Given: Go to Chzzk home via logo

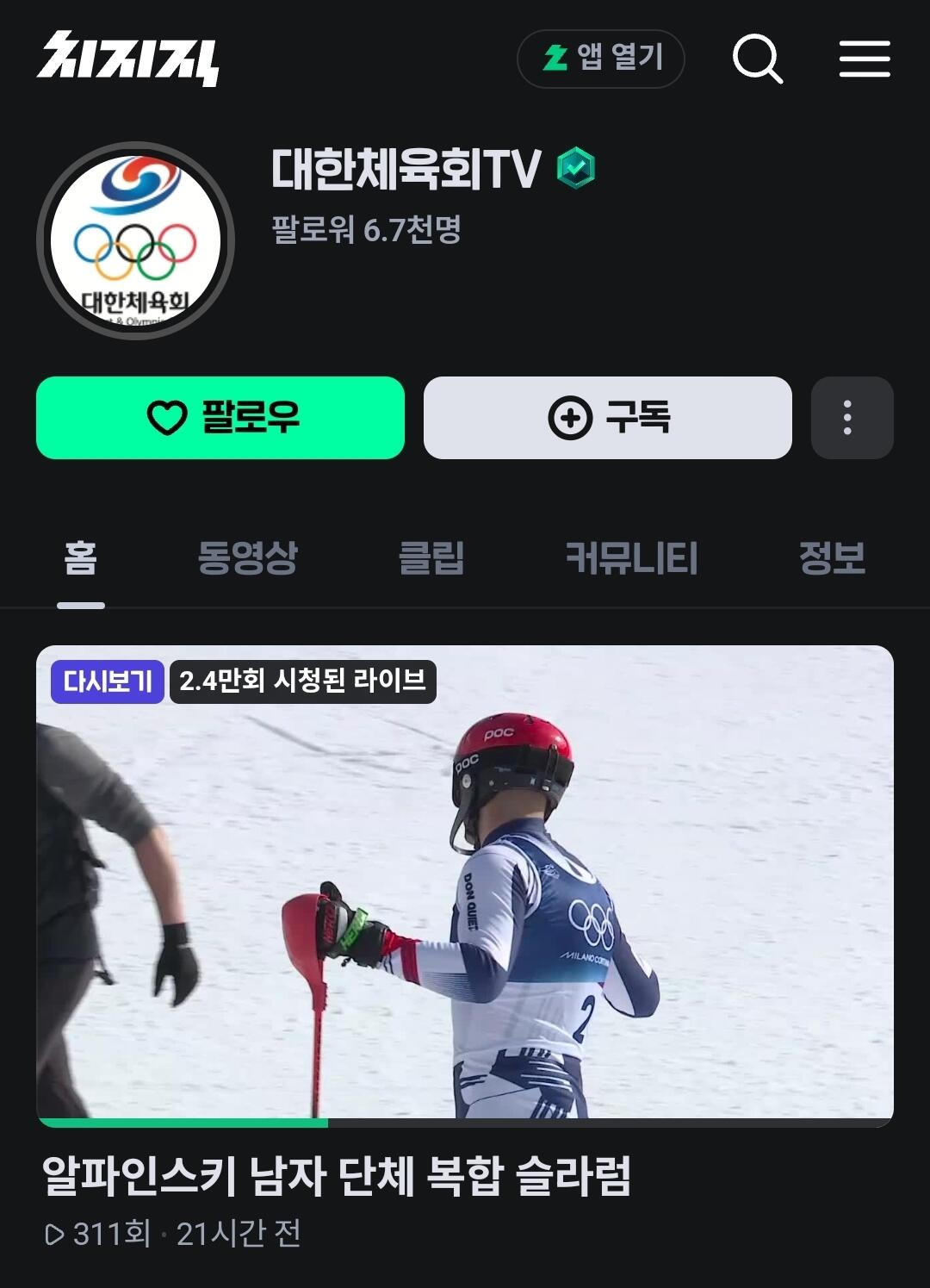Looking at the screenshot, I should pyautogui.click(x=127, y=59).
